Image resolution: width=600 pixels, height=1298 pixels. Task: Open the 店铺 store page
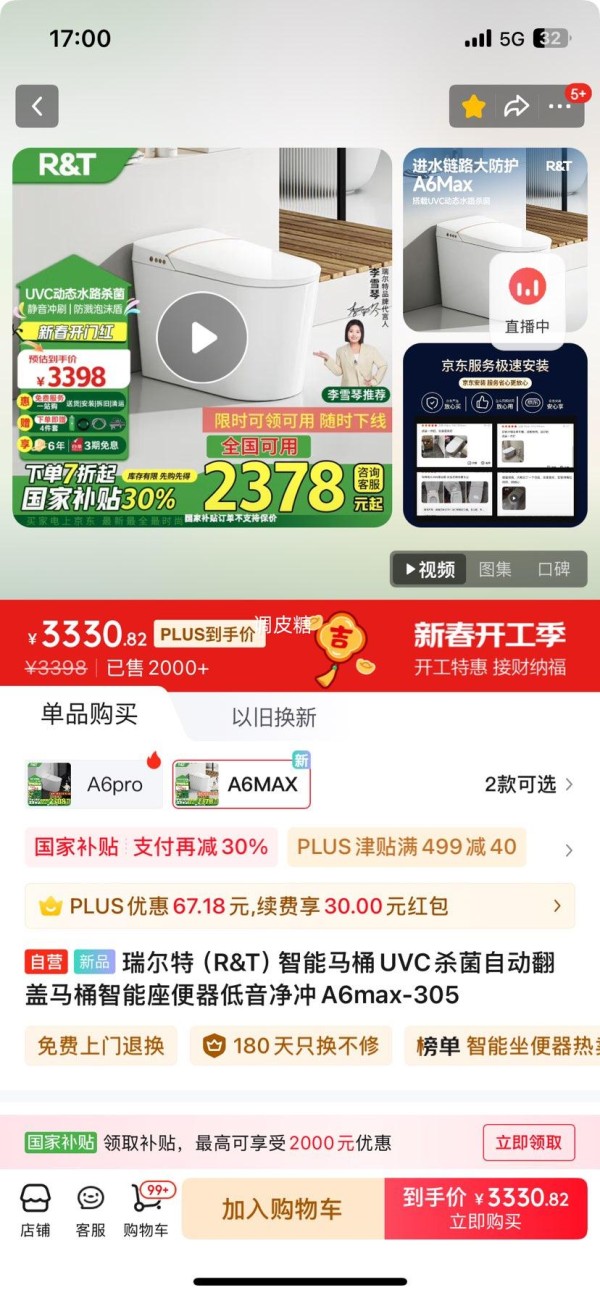click(x=35, y=1210)
